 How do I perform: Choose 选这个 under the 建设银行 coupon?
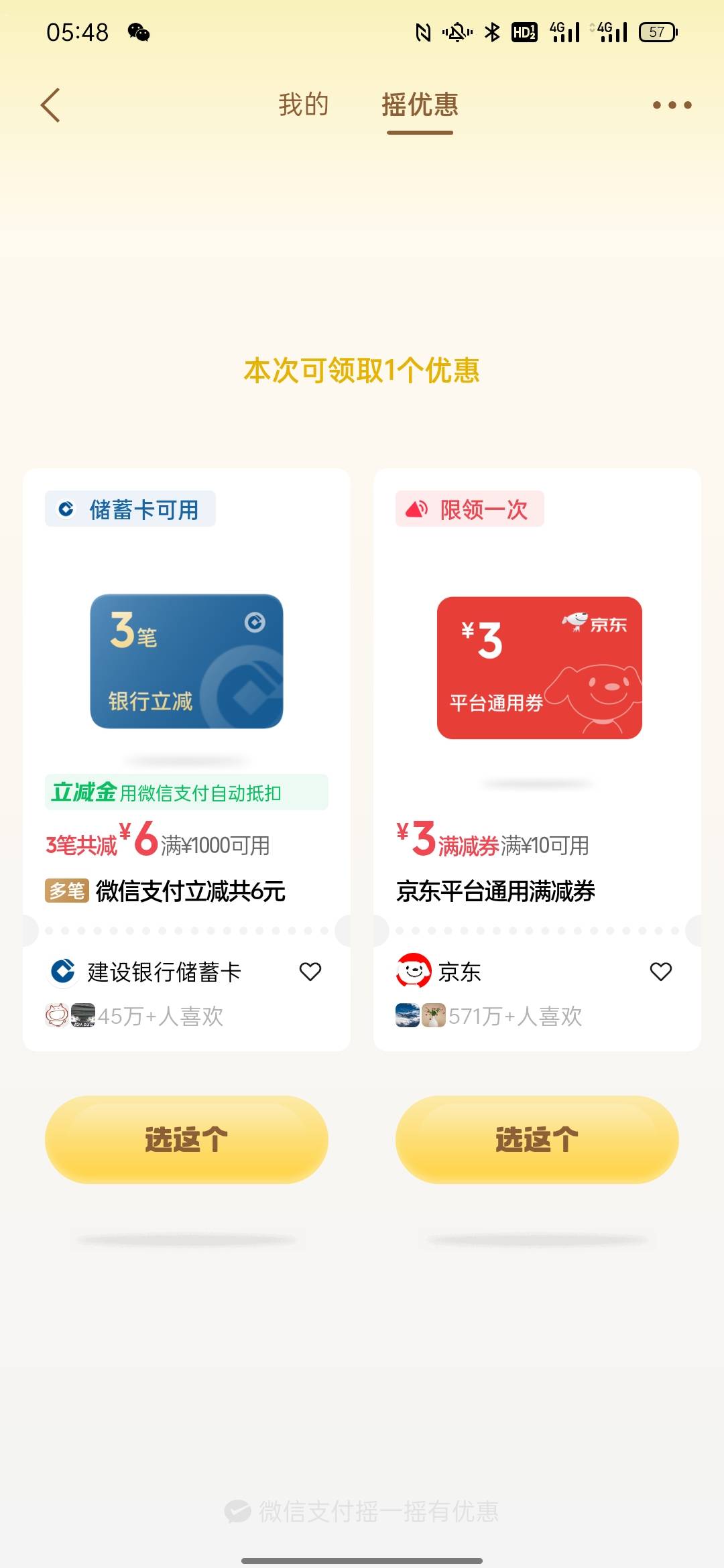click(186, 1139)
